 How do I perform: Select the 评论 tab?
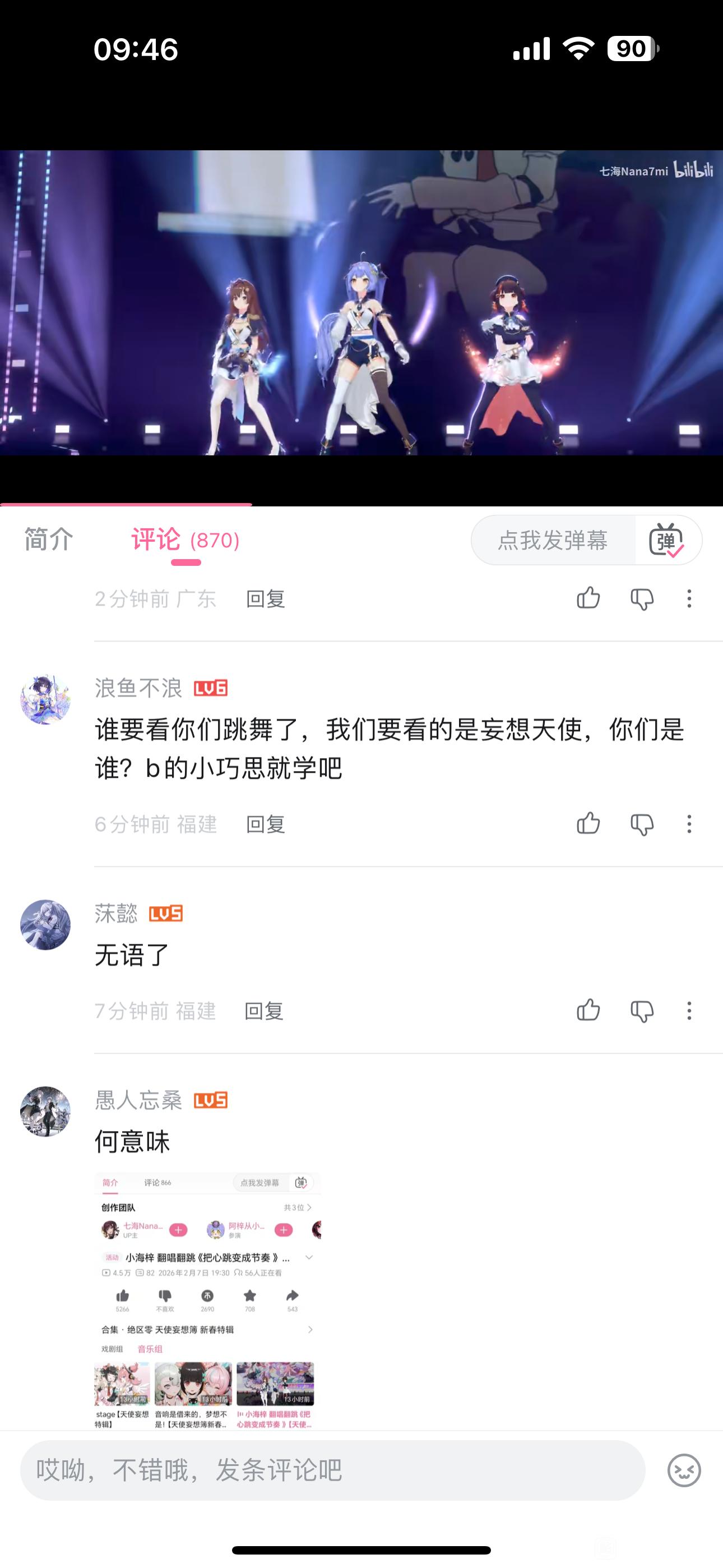pyautogui.click(x=185, y=540)
